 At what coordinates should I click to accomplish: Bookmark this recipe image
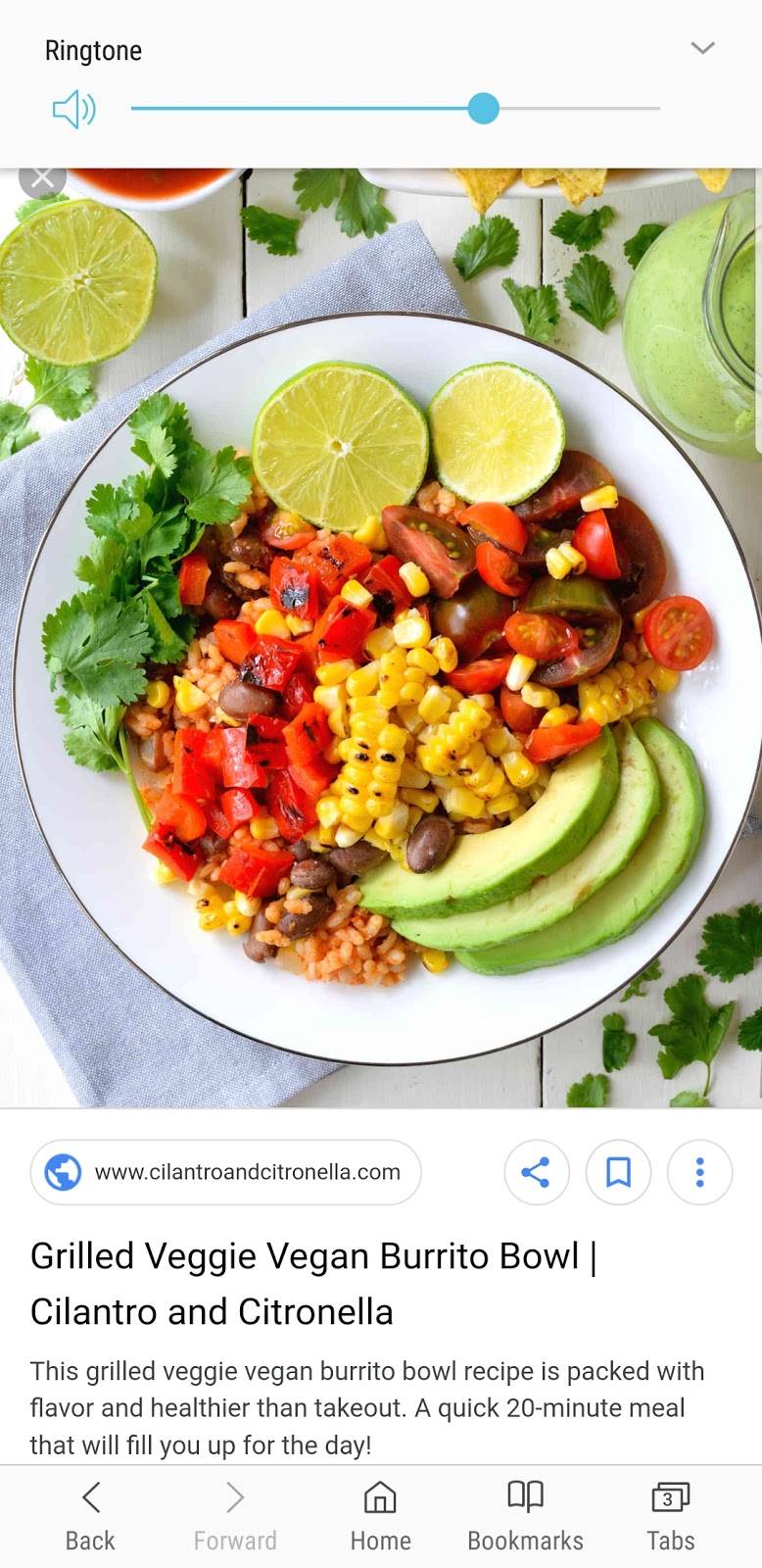click(x=618, y=1172)
